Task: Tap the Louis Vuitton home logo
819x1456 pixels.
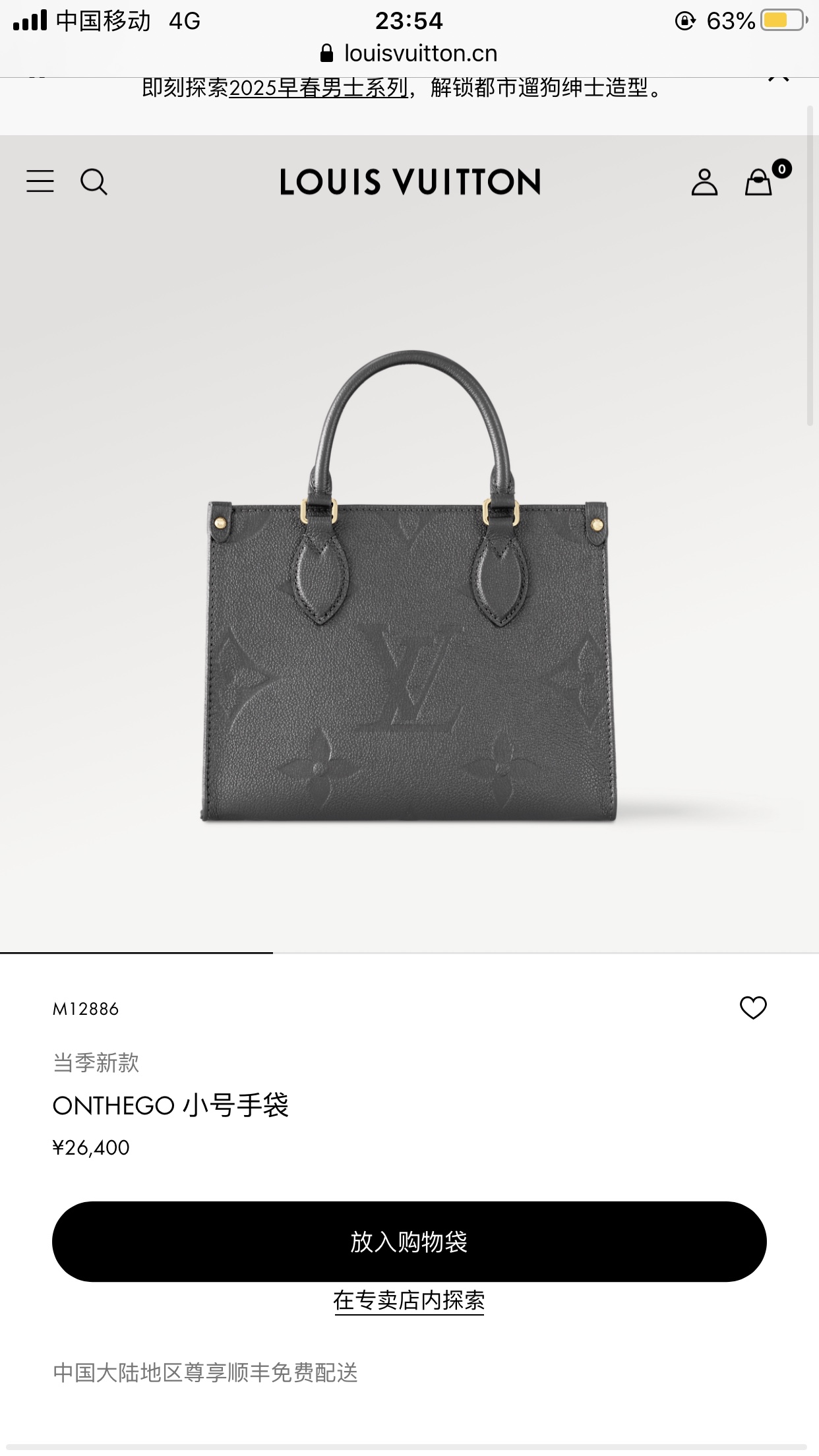Action: point(409,182)
